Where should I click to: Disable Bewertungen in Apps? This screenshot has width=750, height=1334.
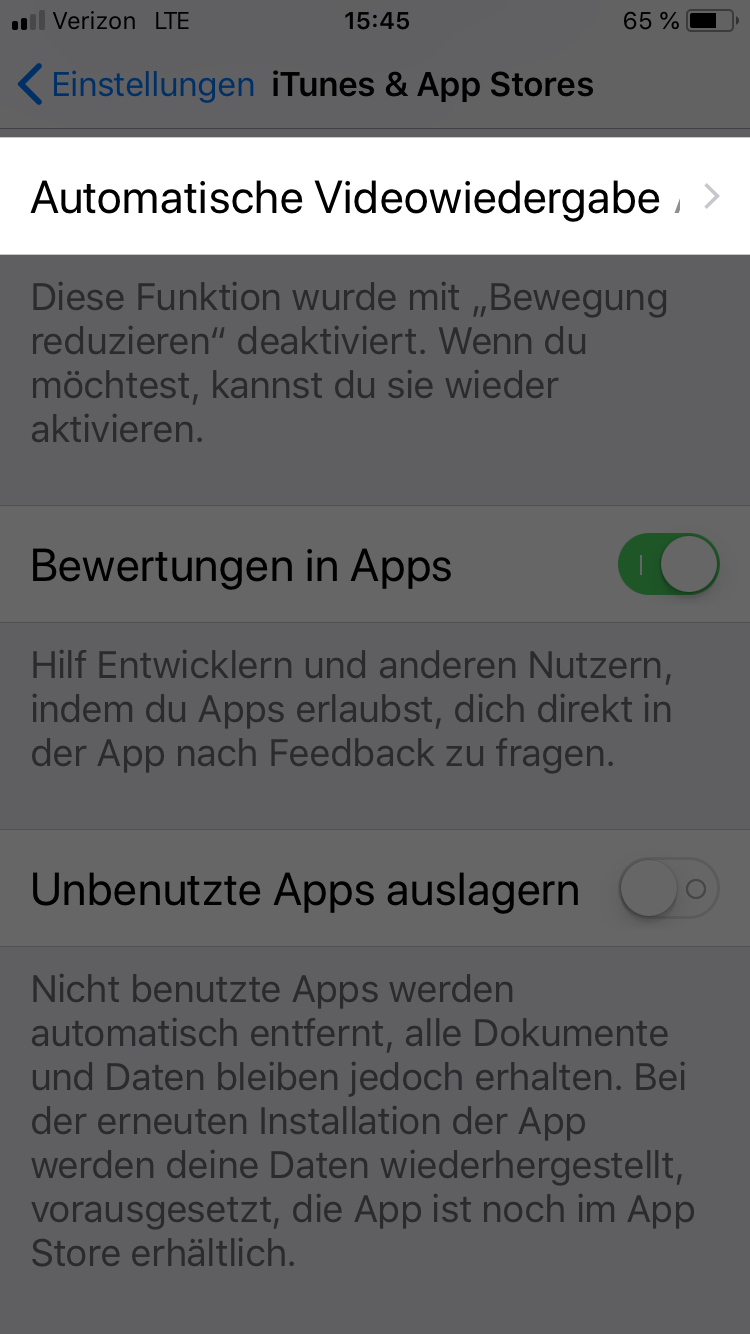(668, 565)
